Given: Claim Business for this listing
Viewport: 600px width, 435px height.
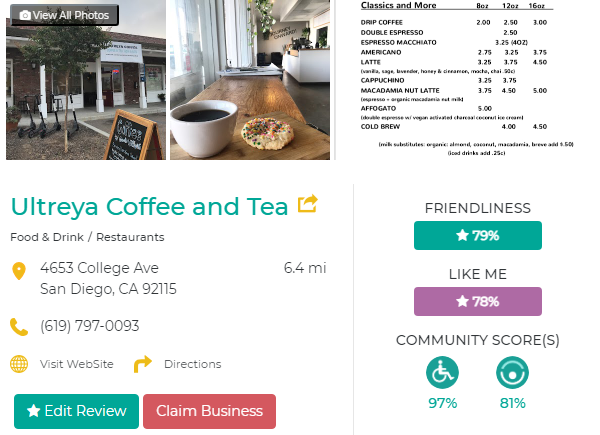Looking at the screenshot, I should pos(209,411).
